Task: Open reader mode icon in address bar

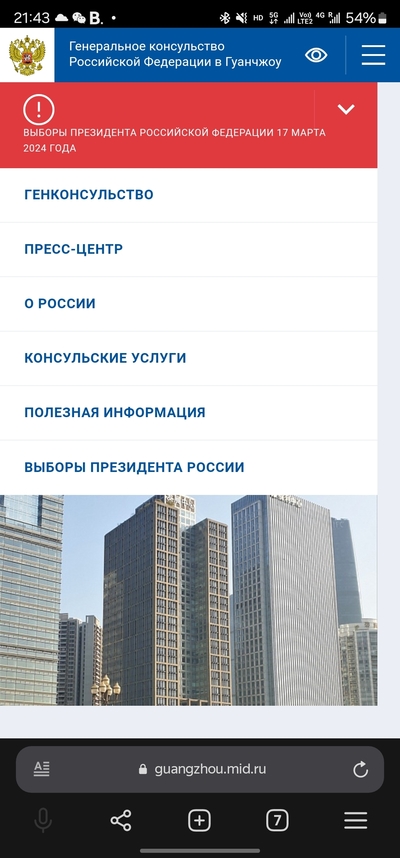Action: 42,769
